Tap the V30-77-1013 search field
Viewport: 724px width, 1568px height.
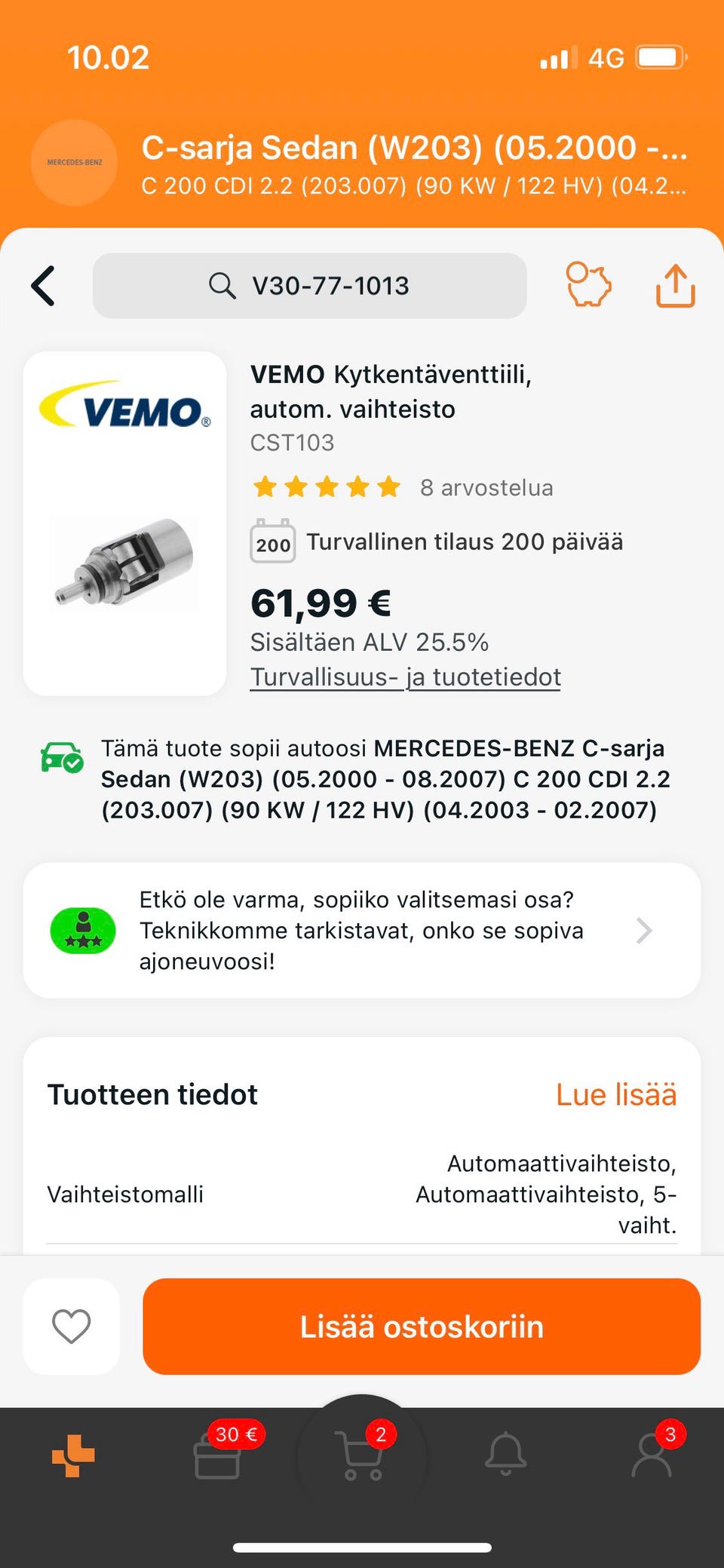click(x=309, y=286)
